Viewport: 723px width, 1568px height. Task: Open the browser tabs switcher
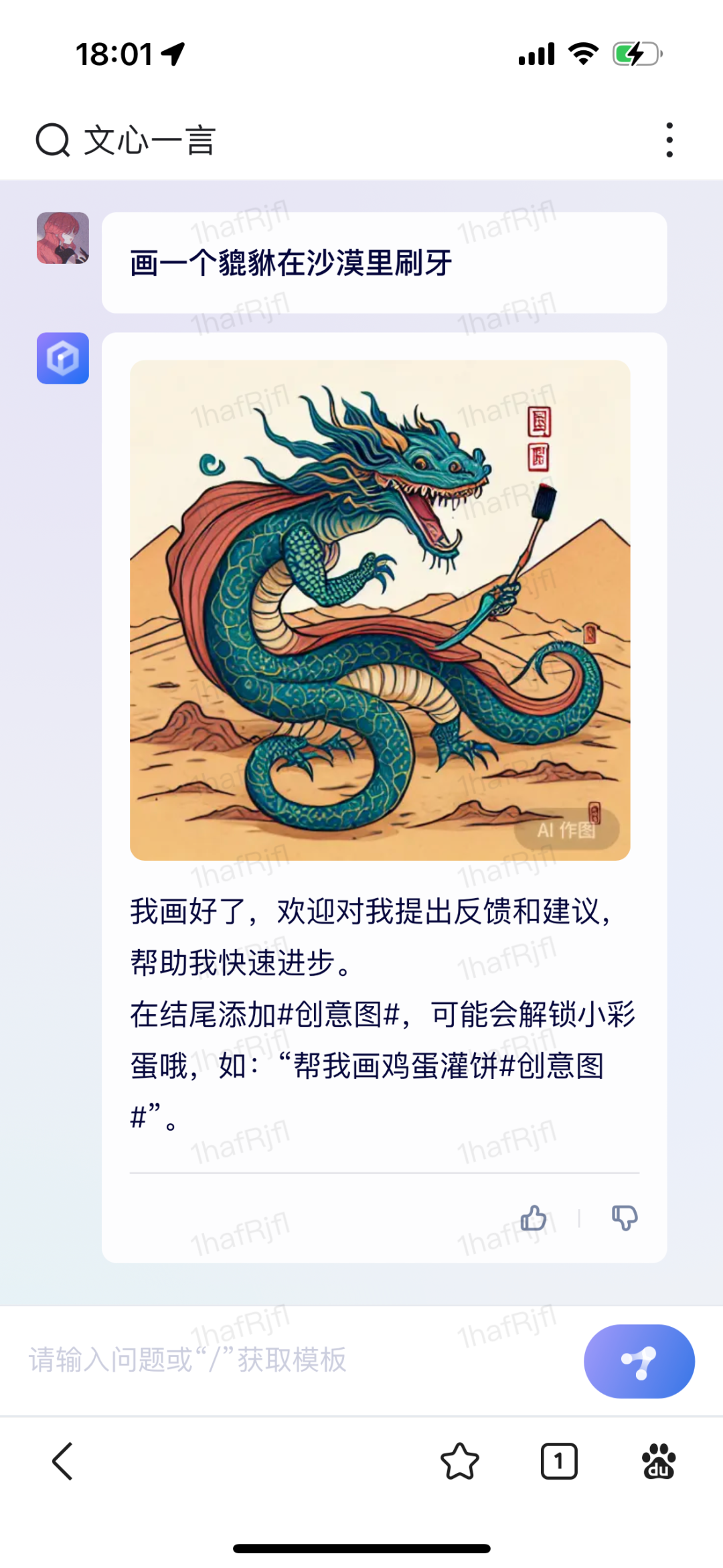(559, 1461)
